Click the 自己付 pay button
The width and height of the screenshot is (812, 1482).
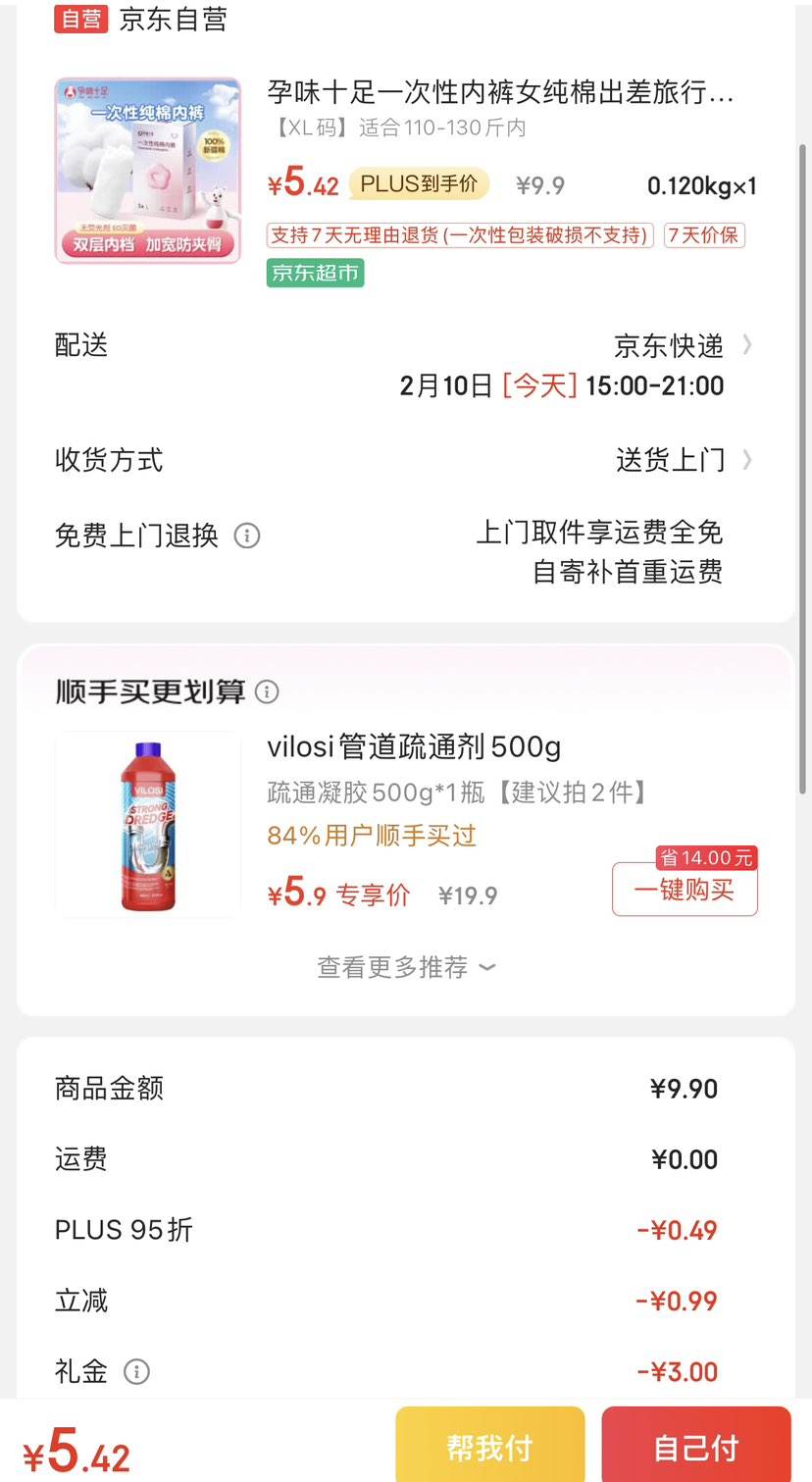click(x=696, y=1446)
